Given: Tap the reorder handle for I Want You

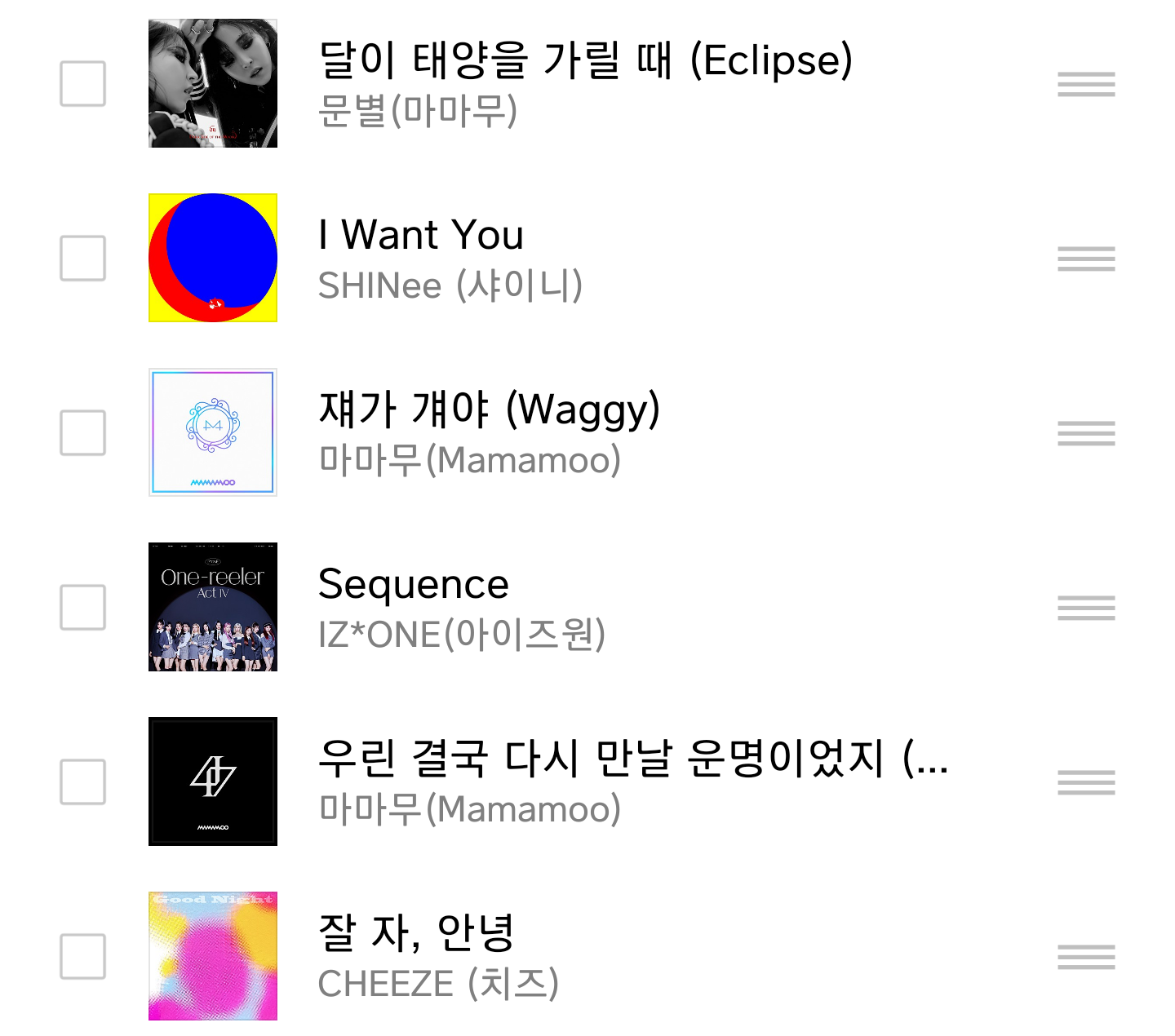Looking at the screenshot, I should click(x=1086, y=258).
